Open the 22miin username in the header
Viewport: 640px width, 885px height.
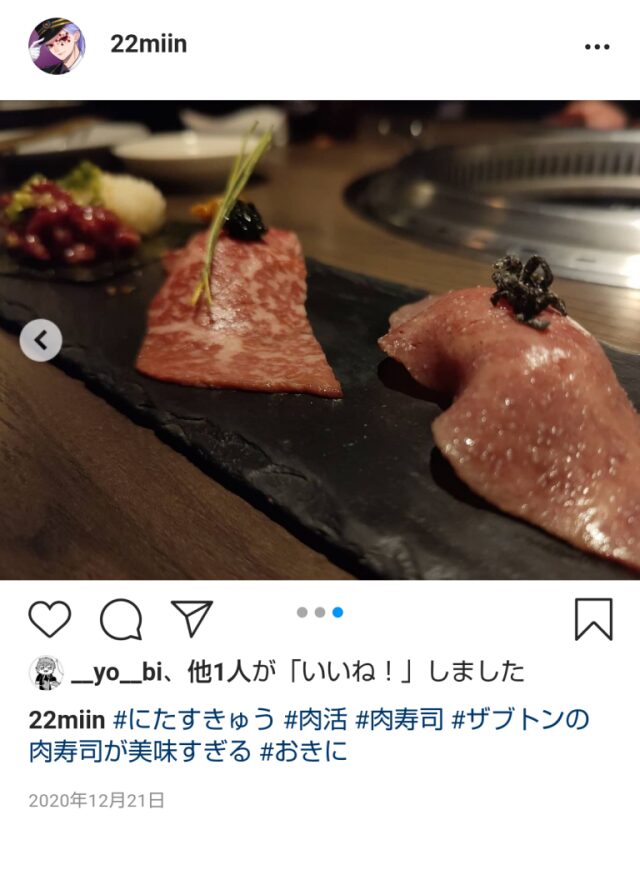pyautogui.click(x=148, y=45)
